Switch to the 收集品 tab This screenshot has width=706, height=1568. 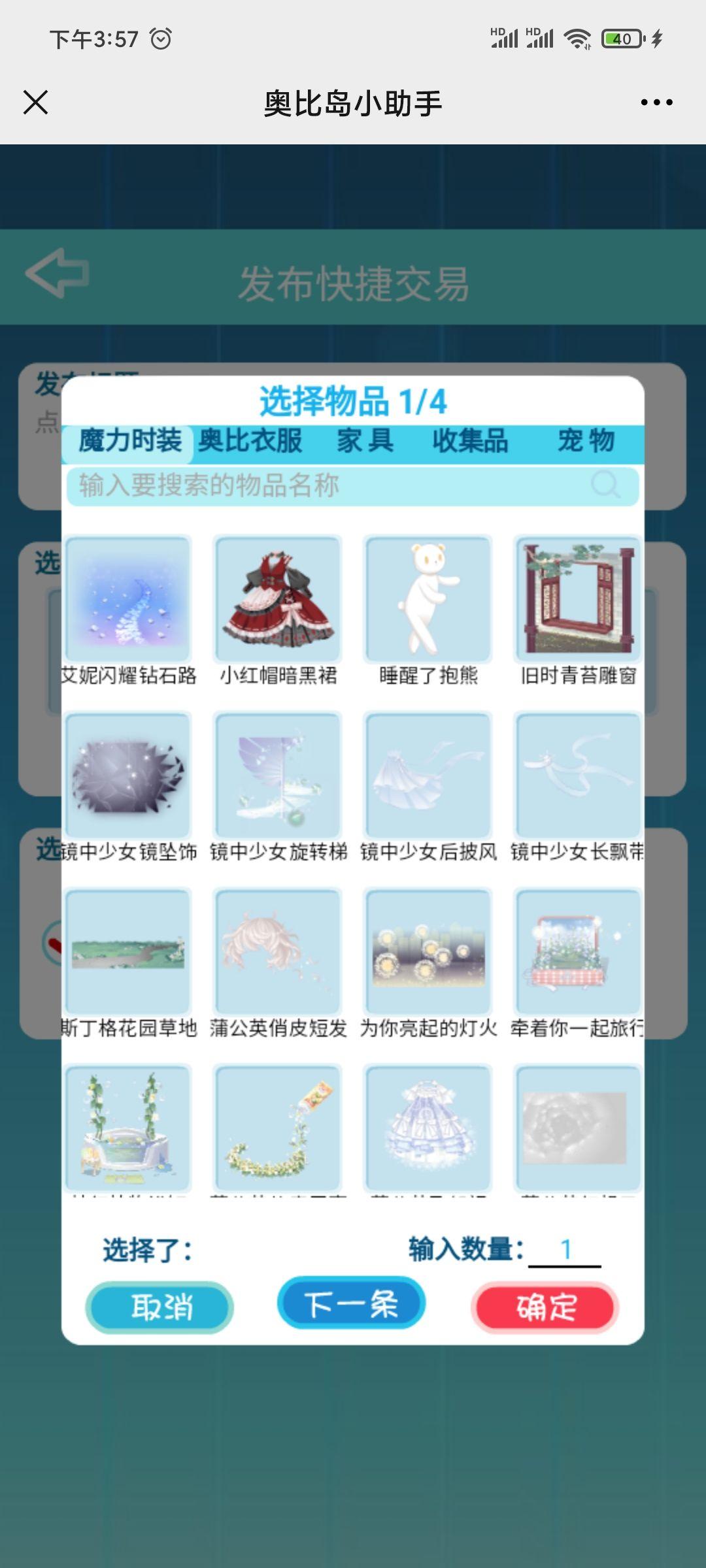click(x=470, y=441)
